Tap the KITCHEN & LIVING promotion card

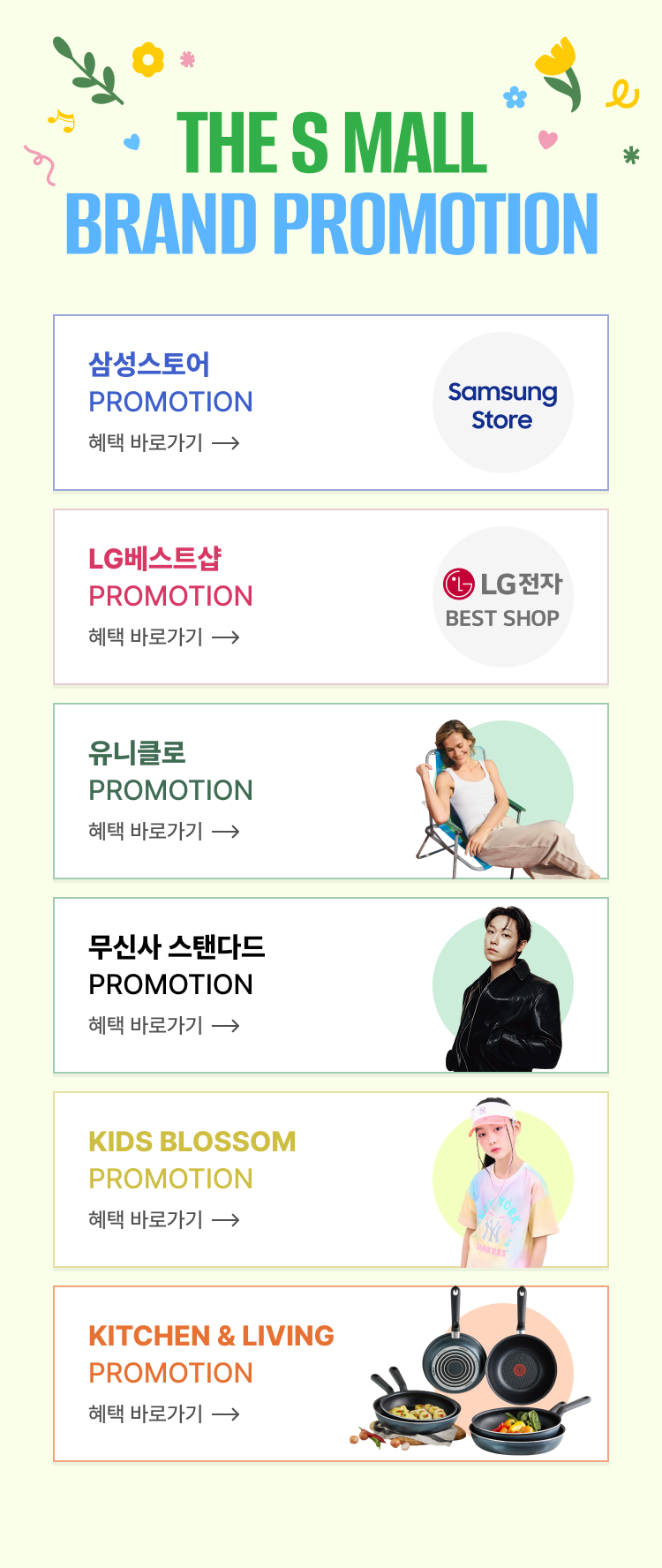point(330,1374)
